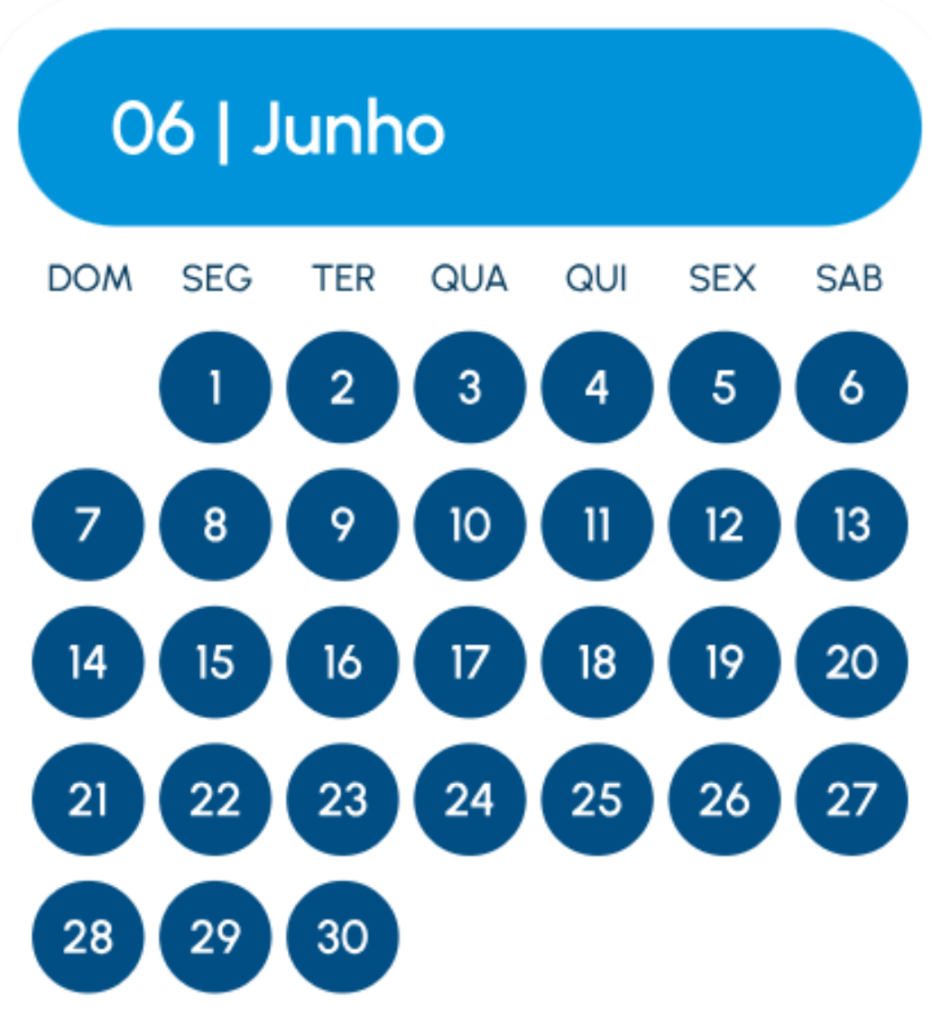
Task: Pick day 3 in the calendar
Action: (x=470, y=387)
